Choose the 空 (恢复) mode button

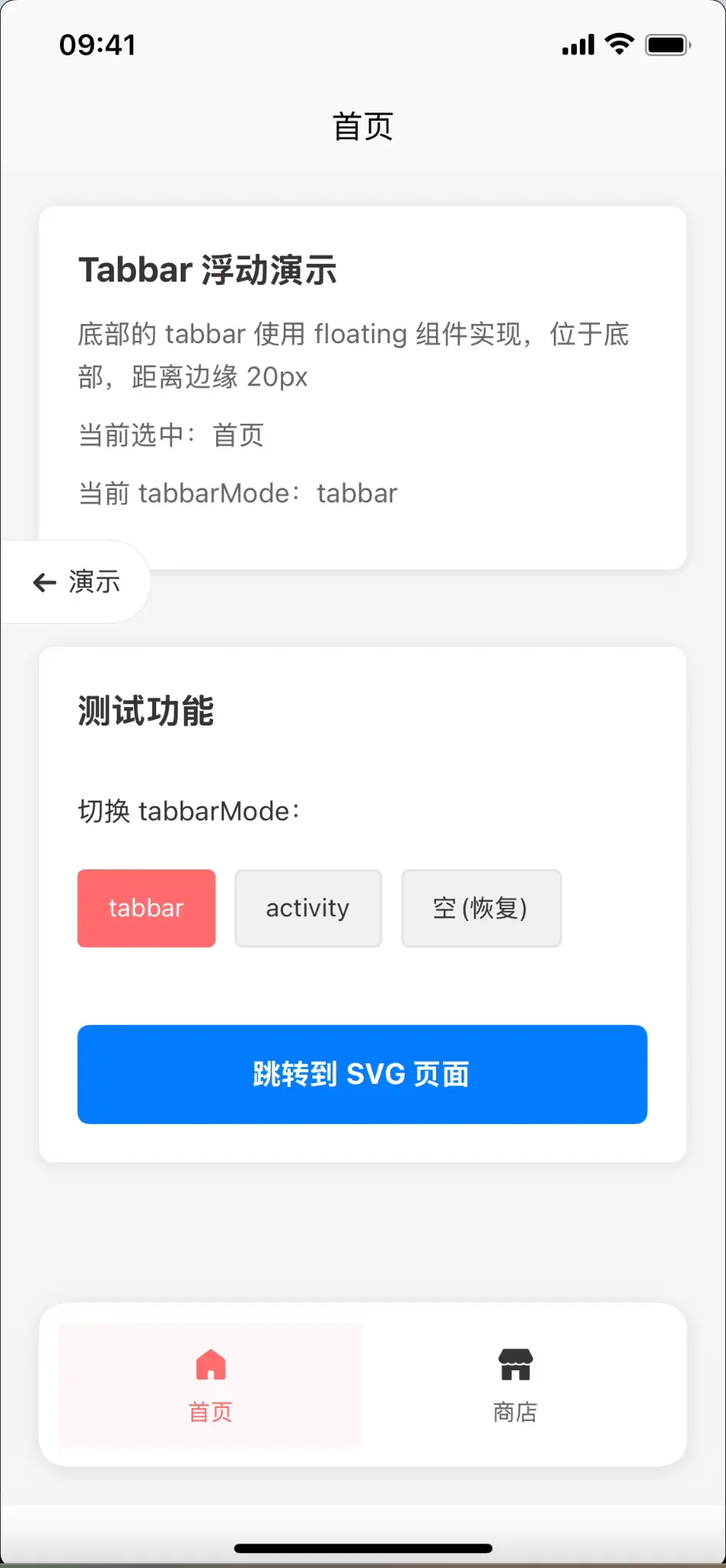coord(481,908)
